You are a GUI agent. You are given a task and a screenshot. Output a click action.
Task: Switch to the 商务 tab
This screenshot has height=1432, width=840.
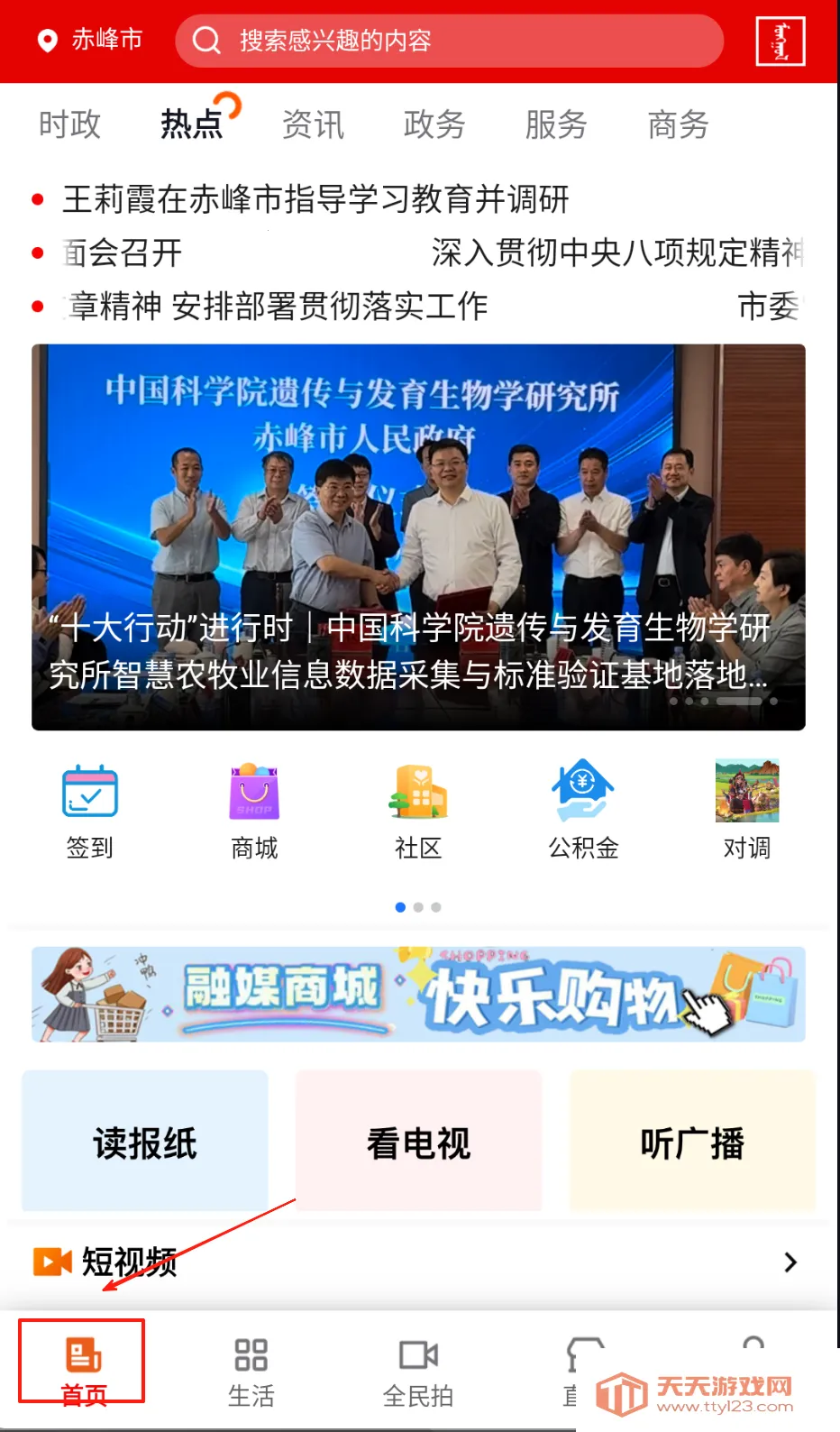[x=678, y=124]
